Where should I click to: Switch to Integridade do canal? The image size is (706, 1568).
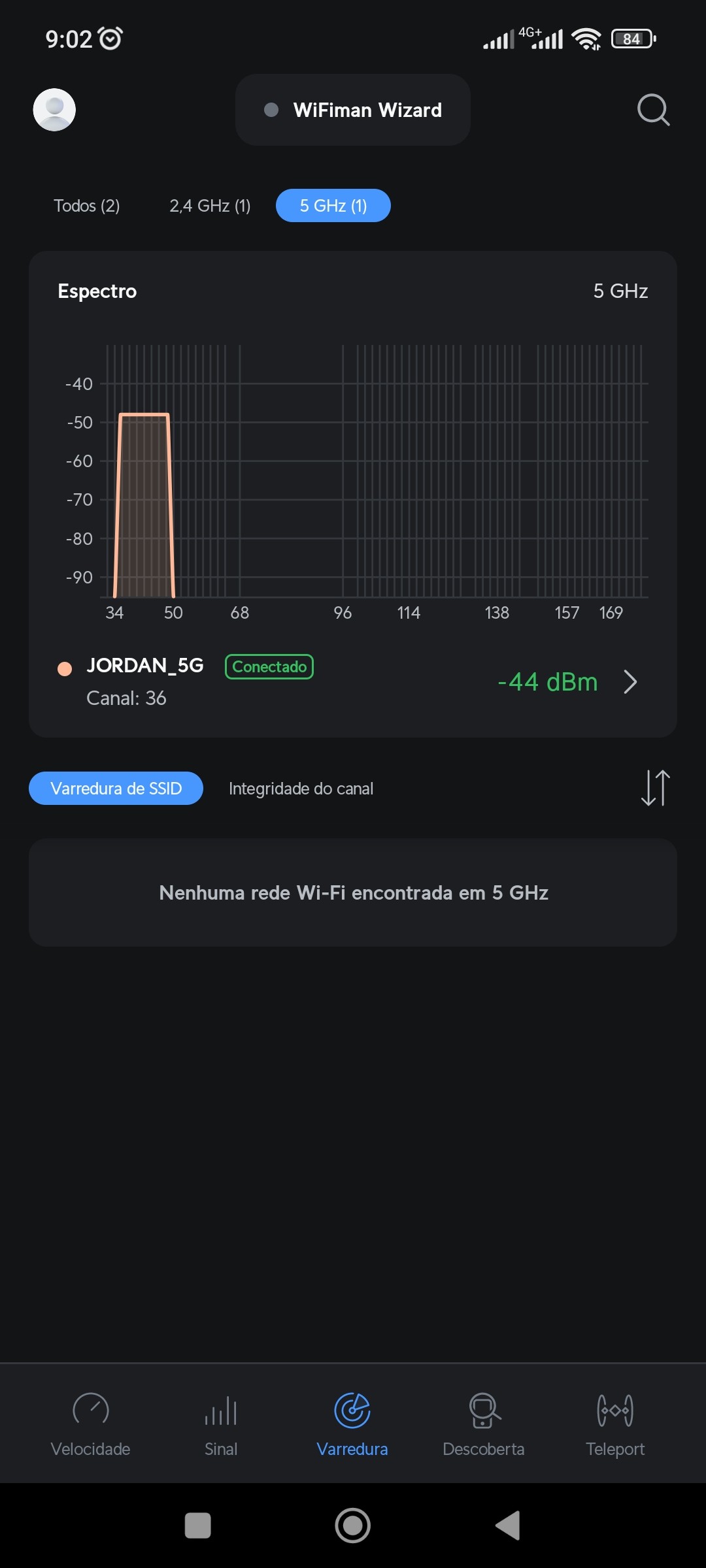pyautogui.click(x=301, y=789)
